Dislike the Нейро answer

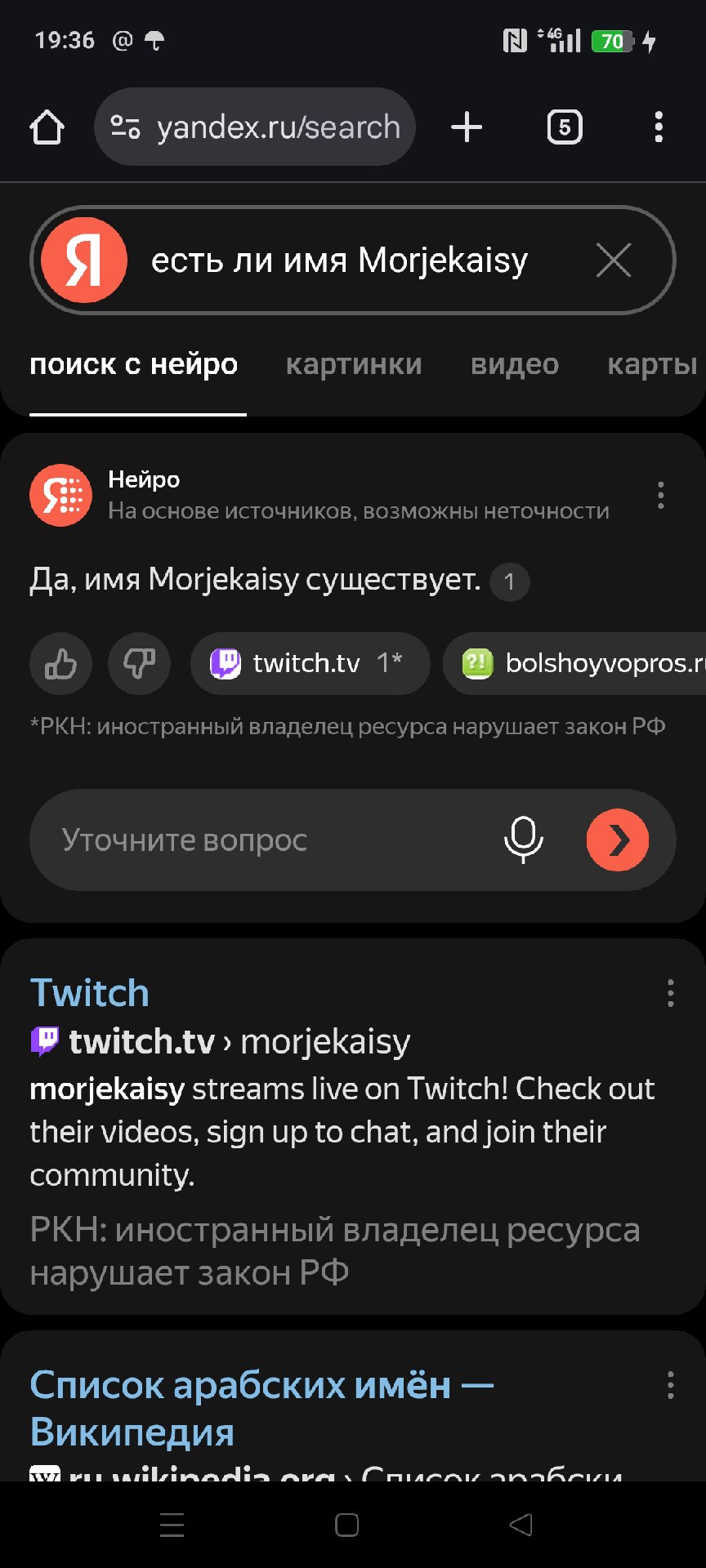click(x=139, y=664)
